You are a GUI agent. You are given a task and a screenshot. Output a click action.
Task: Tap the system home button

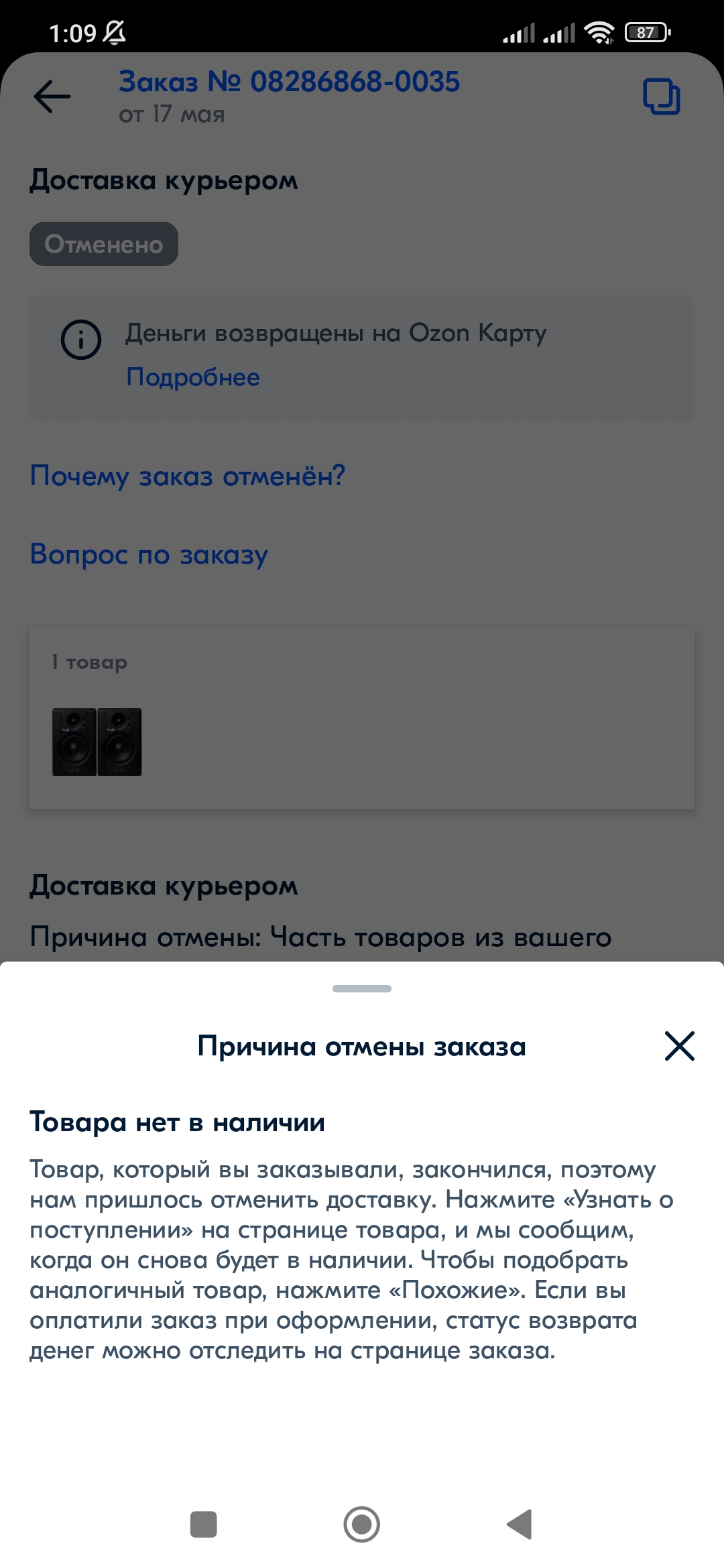tap(362, 1524)
